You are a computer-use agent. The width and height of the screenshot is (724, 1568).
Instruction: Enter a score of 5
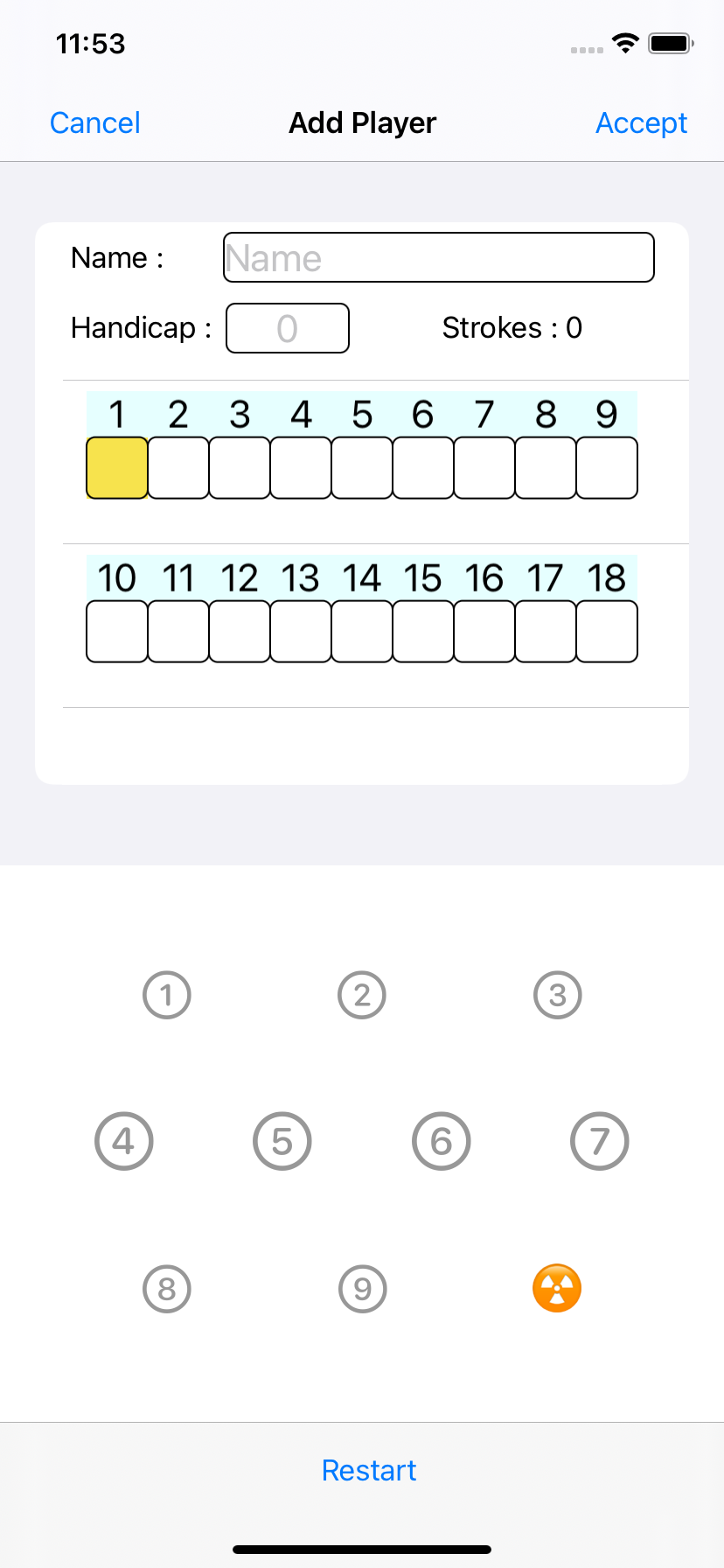(x=282, y=1141)
